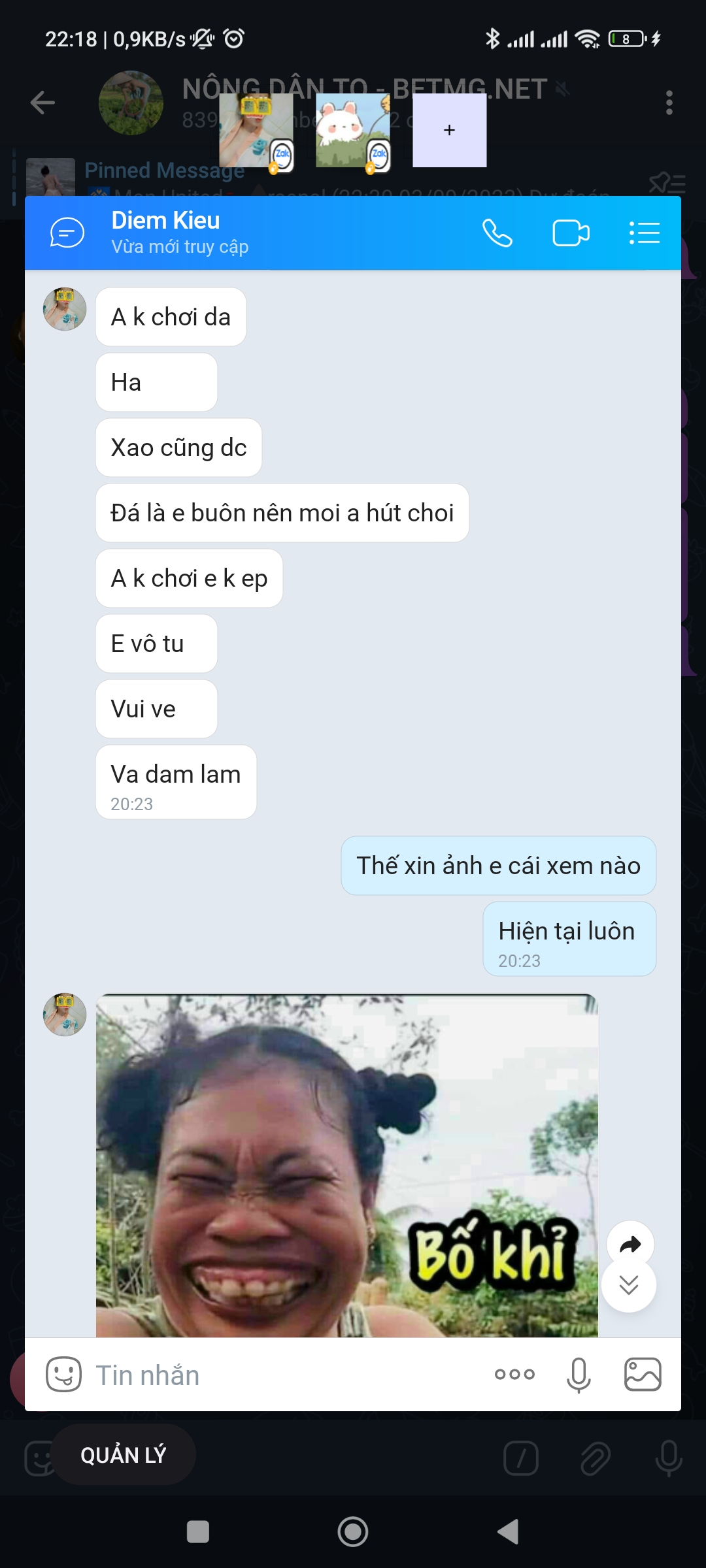Viewport: 706px width, 1568px height.
Task: Go back using the system back button
Action: (508, 1531)
